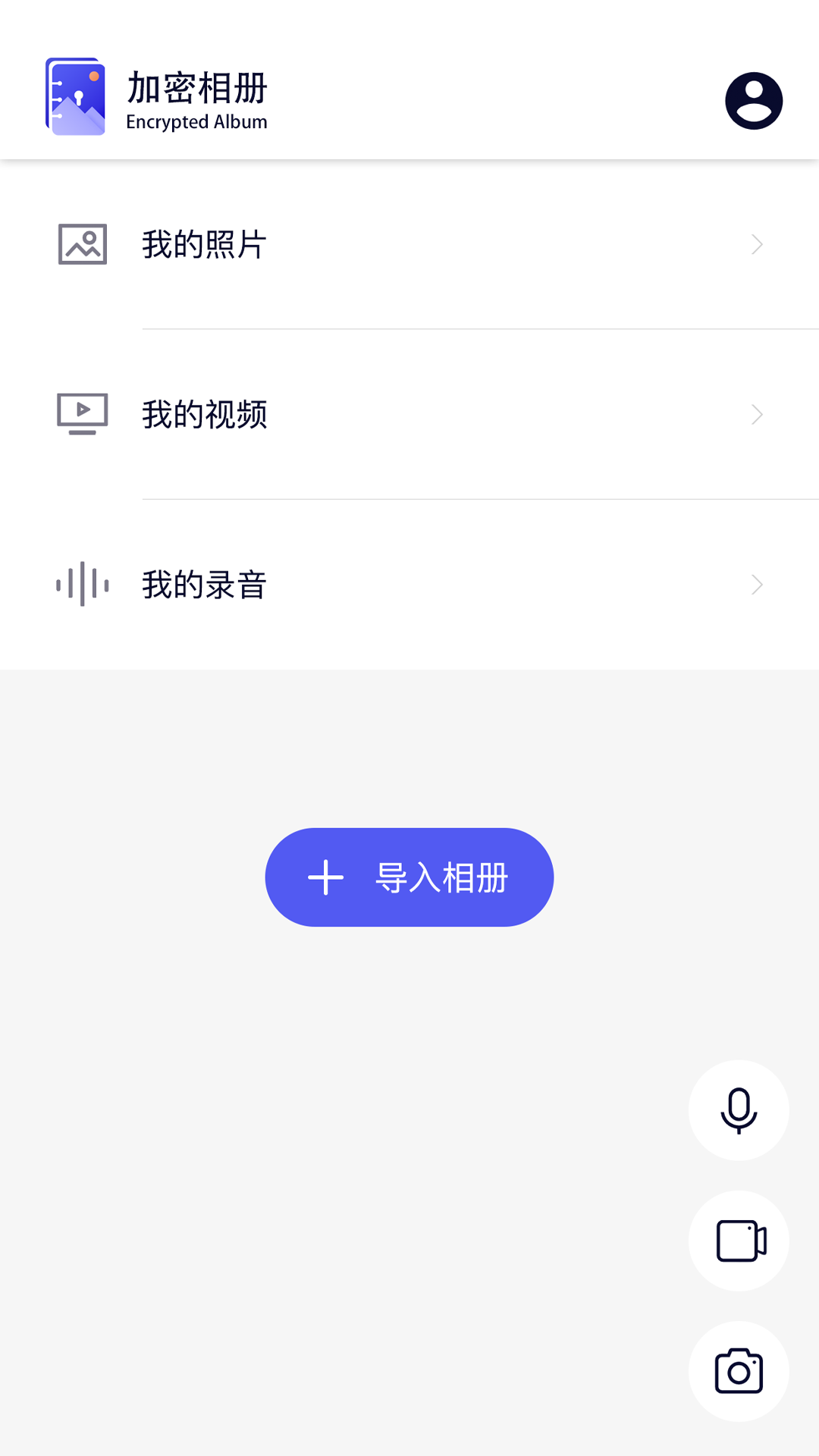Select the video player icon beside 我的视频
Screen dimensions: 819x1456
point(83,413)
